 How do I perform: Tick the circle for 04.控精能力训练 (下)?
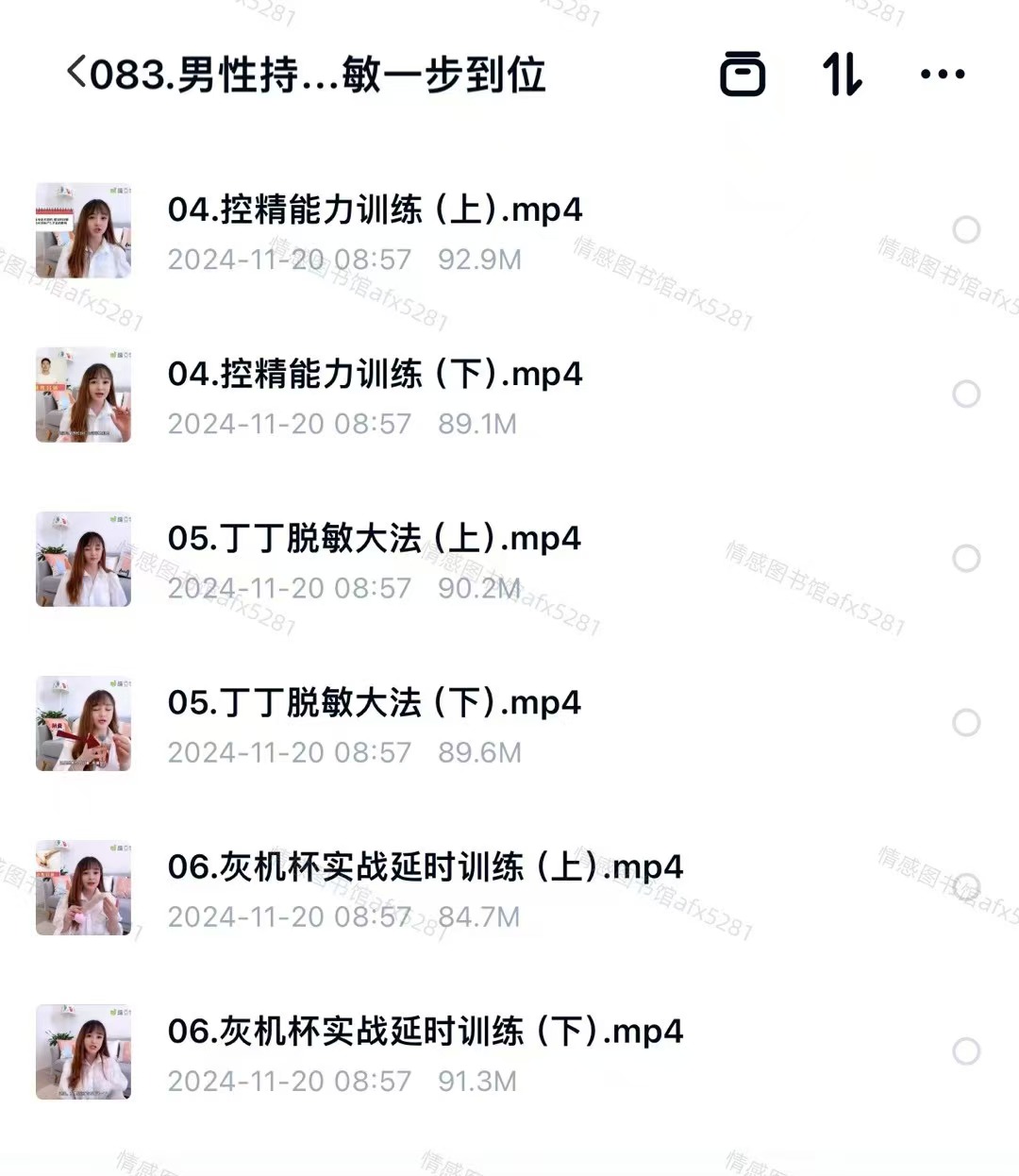(966, 394)
